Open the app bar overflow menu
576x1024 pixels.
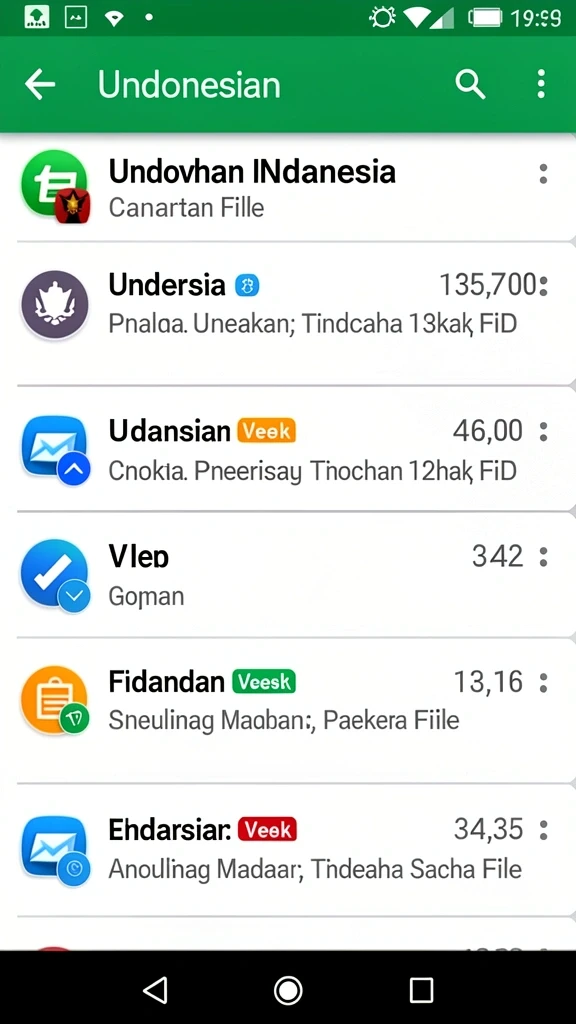pos(541,85)
